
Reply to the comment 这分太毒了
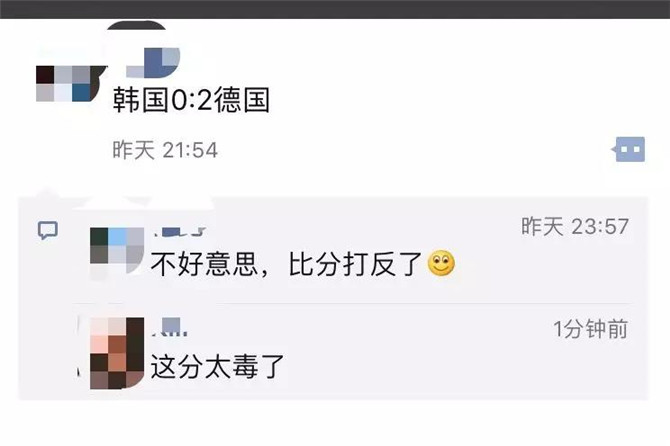click(x=218, y=367)
